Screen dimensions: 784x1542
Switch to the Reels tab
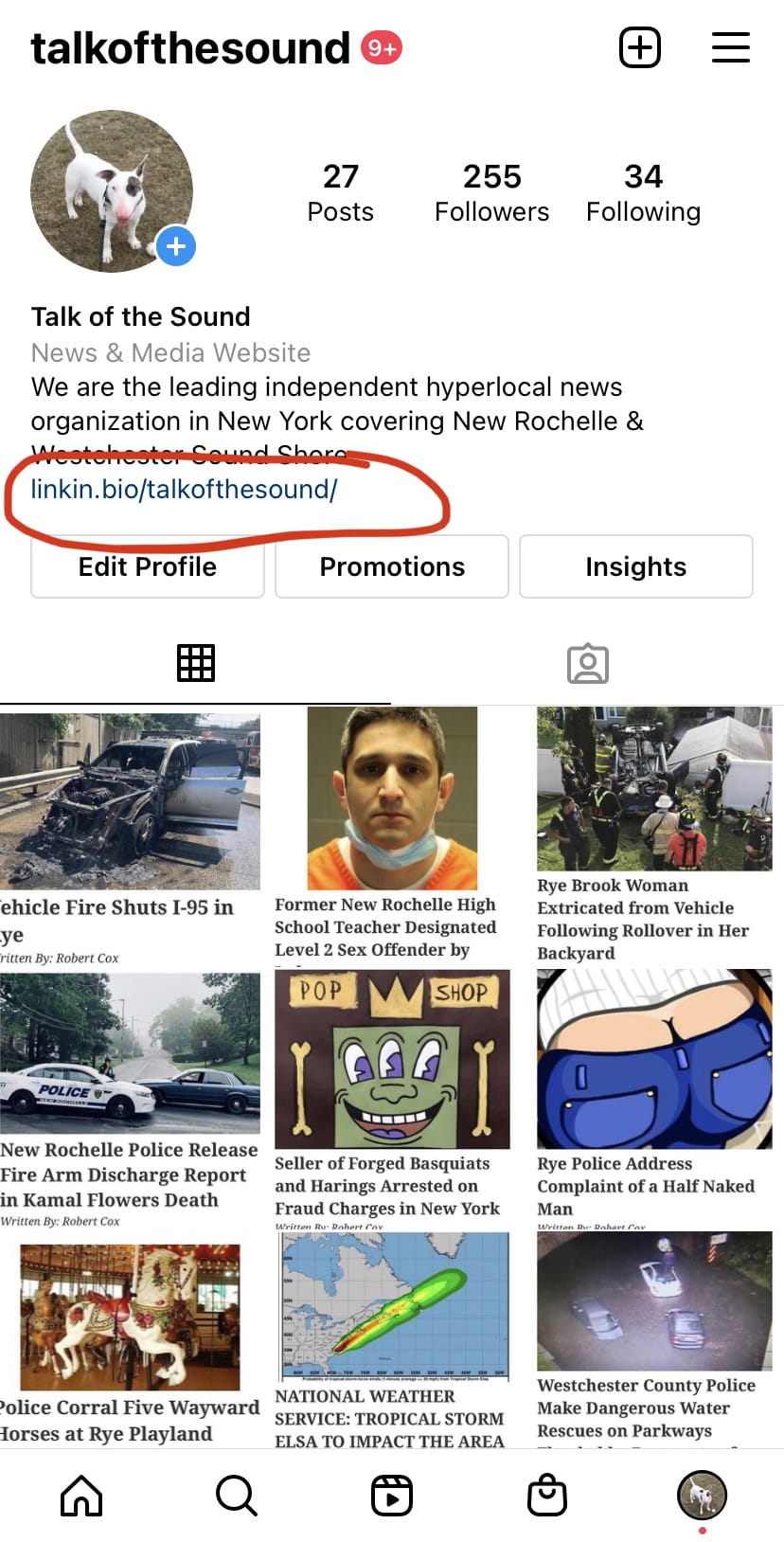pos(391,1496)
